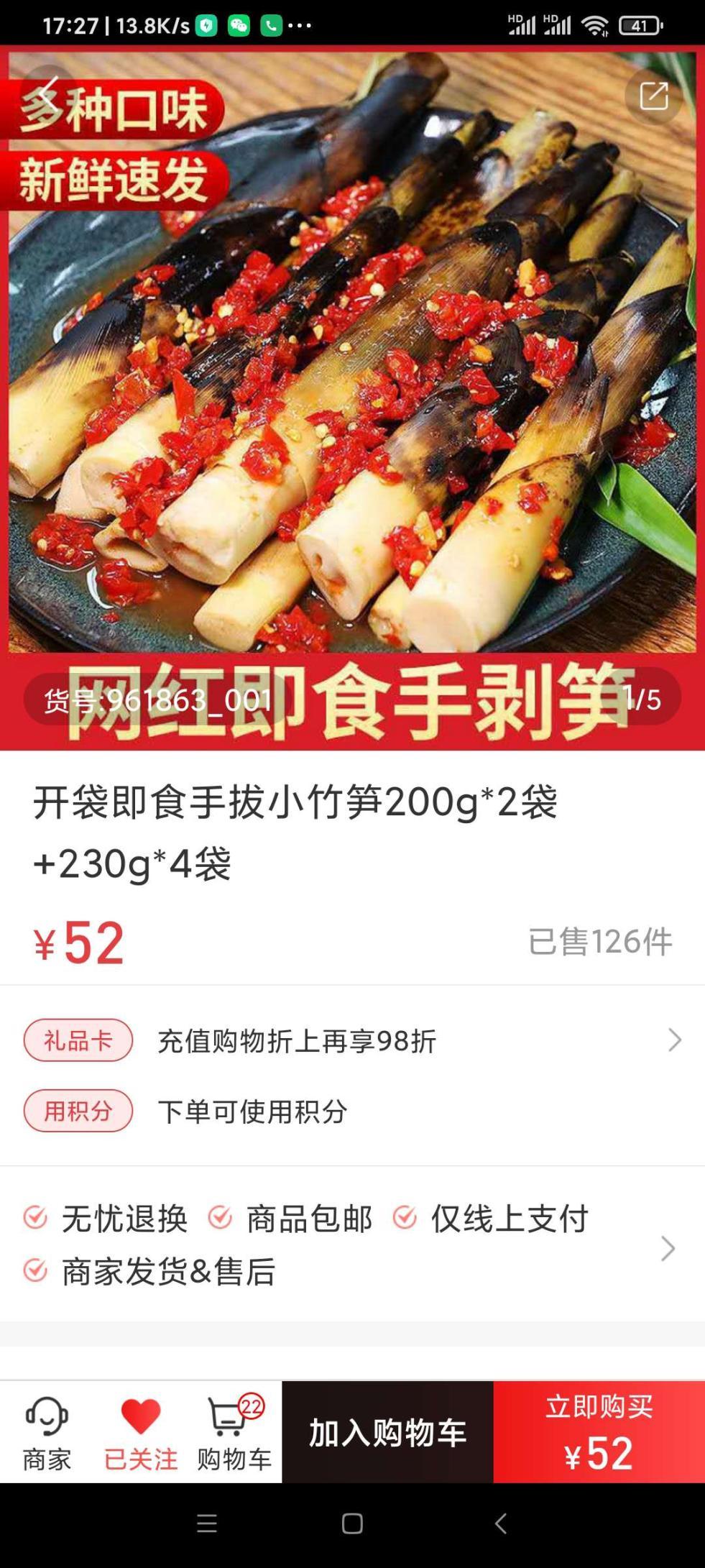Tap the system home button
Image resolution: width=705 pixels, height=1568 pixels.
[x=352, y=1523]
